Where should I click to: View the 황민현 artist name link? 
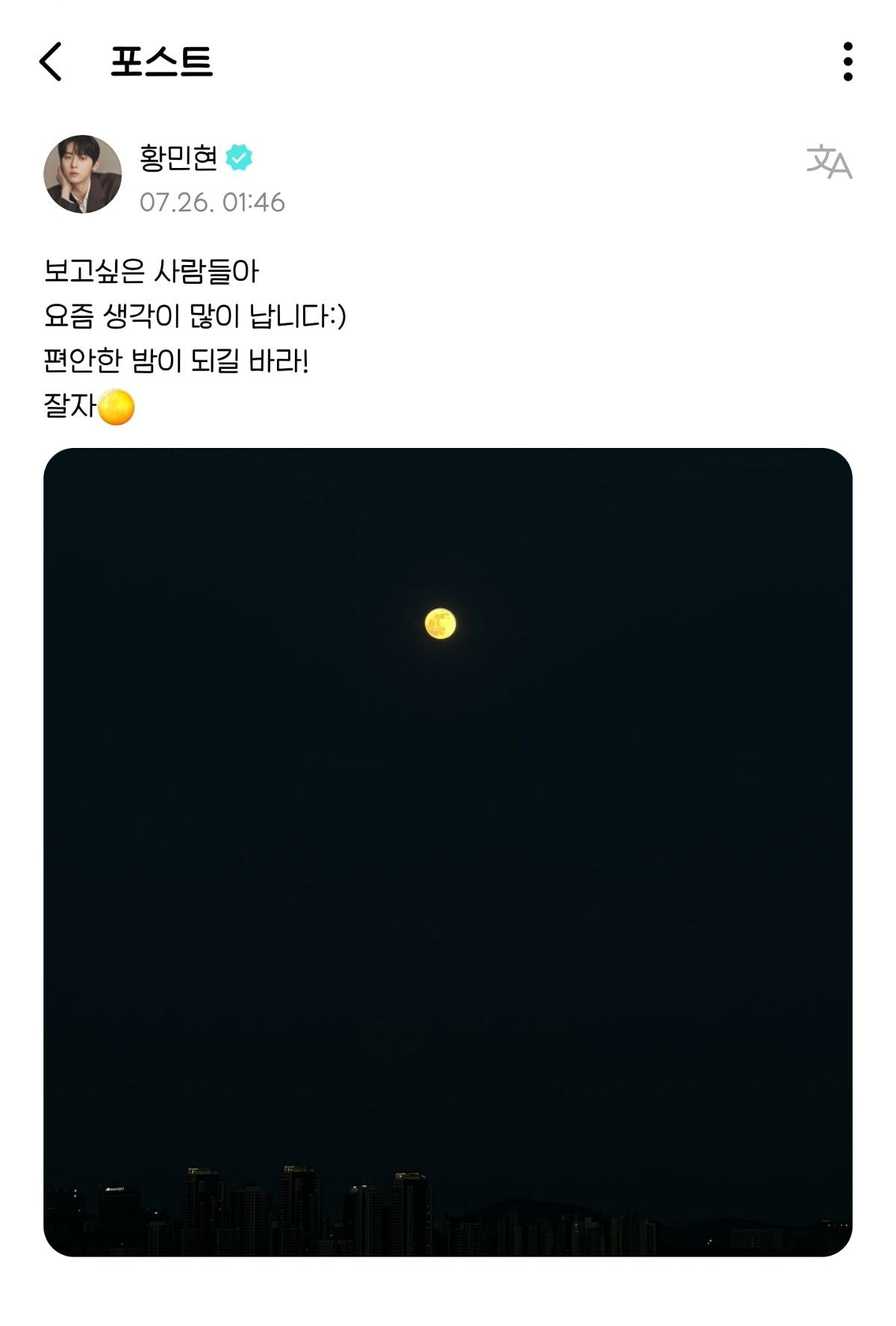pyautogui.click(x=178, y=158)
